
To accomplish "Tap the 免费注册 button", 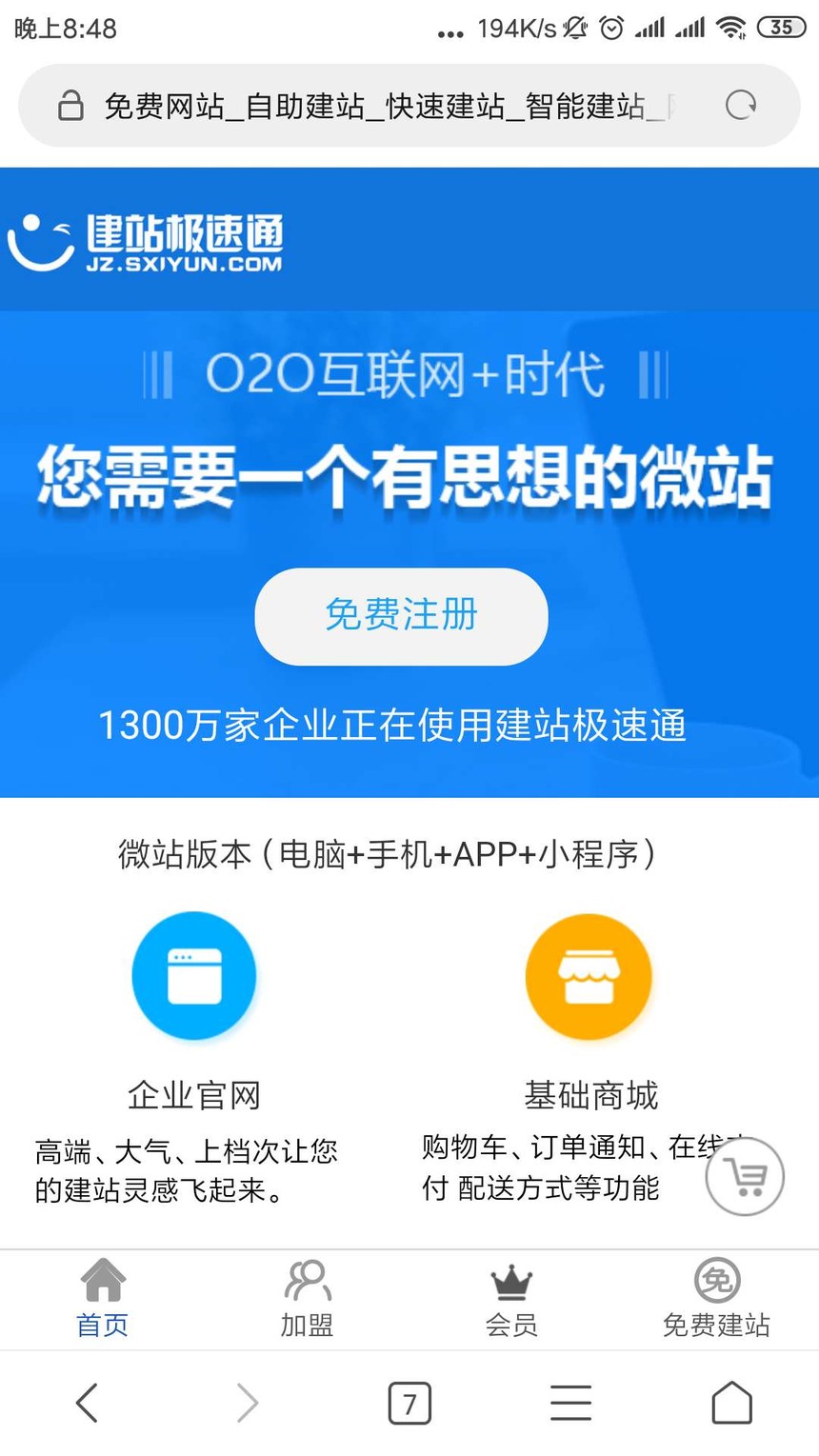I will coord(401,616).
